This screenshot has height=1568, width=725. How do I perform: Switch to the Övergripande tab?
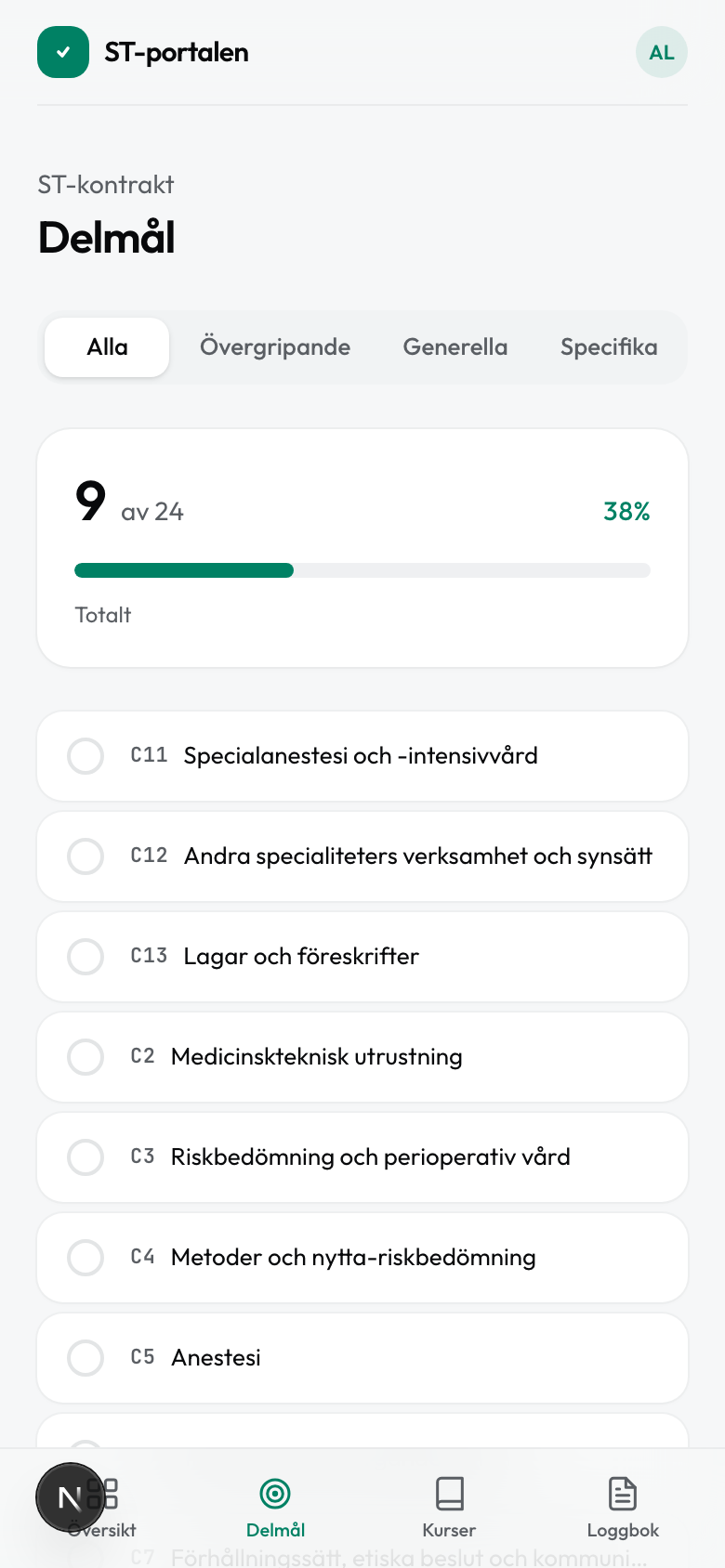275,346
